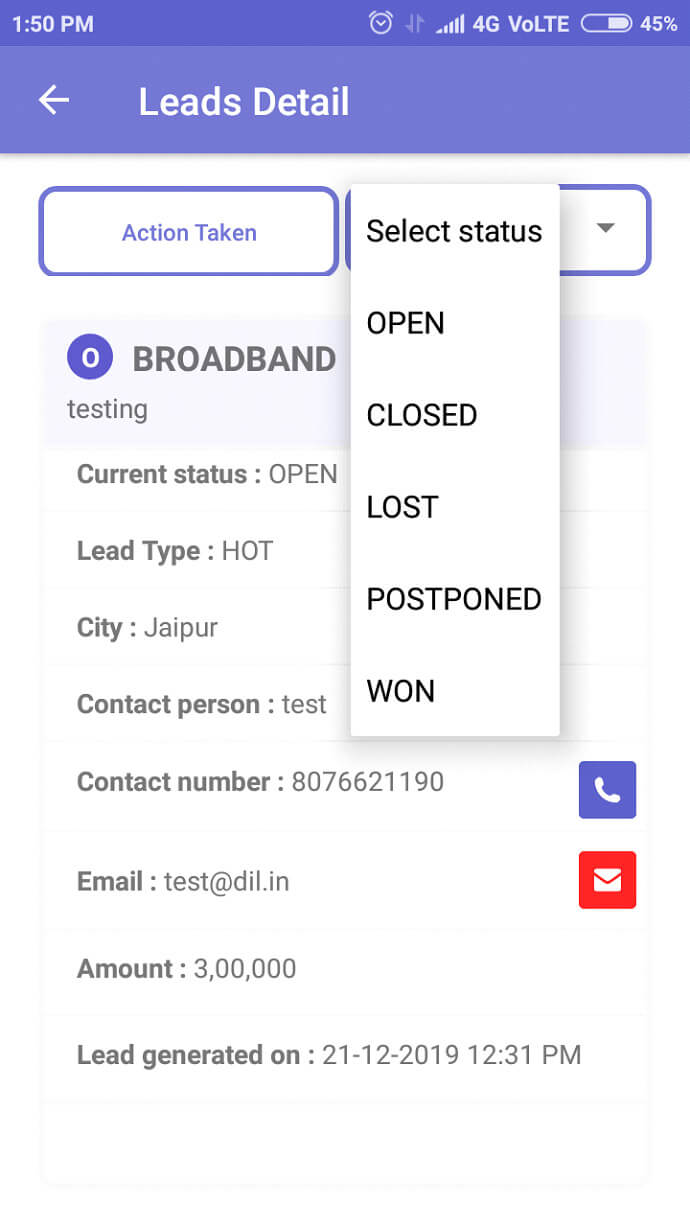Choose OPEN from the status list
The height and width of the screenshot is (1227, 690).
455,323
